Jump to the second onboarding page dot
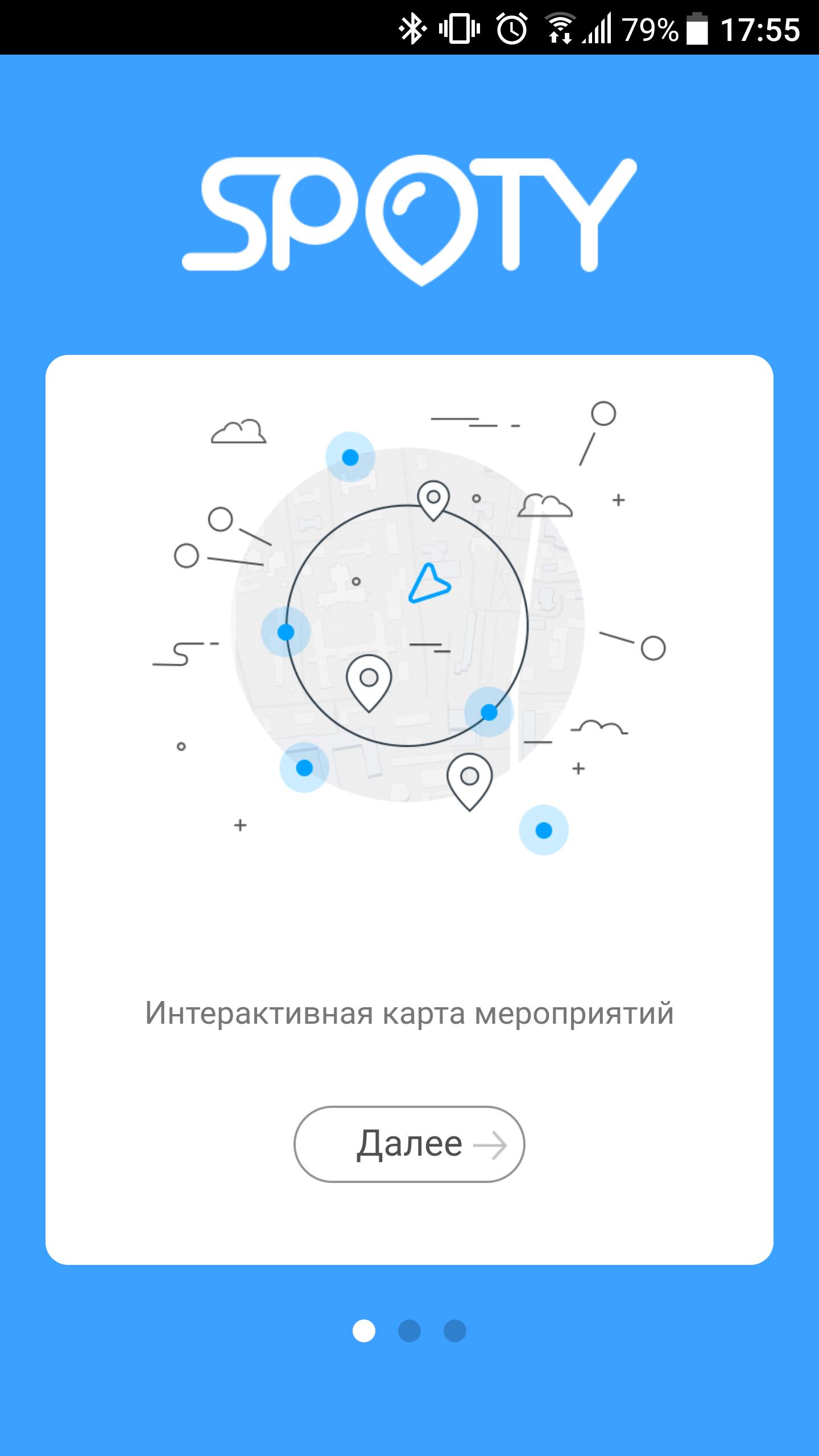This screenshot has width=819, height=1456. click(x=409, y=1331)
